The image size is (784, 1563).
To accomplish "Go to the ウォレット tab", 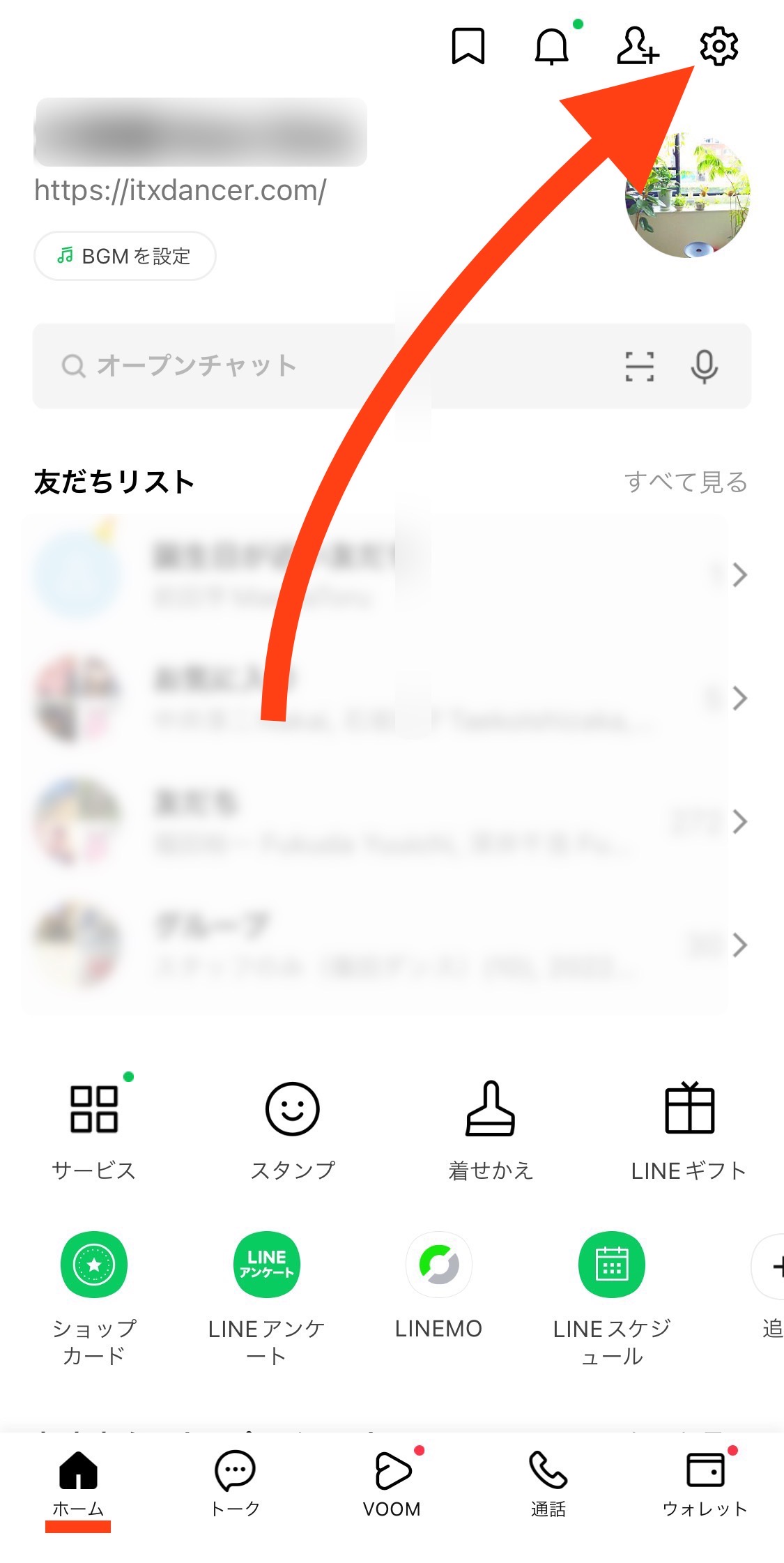I will point(705,1483).
